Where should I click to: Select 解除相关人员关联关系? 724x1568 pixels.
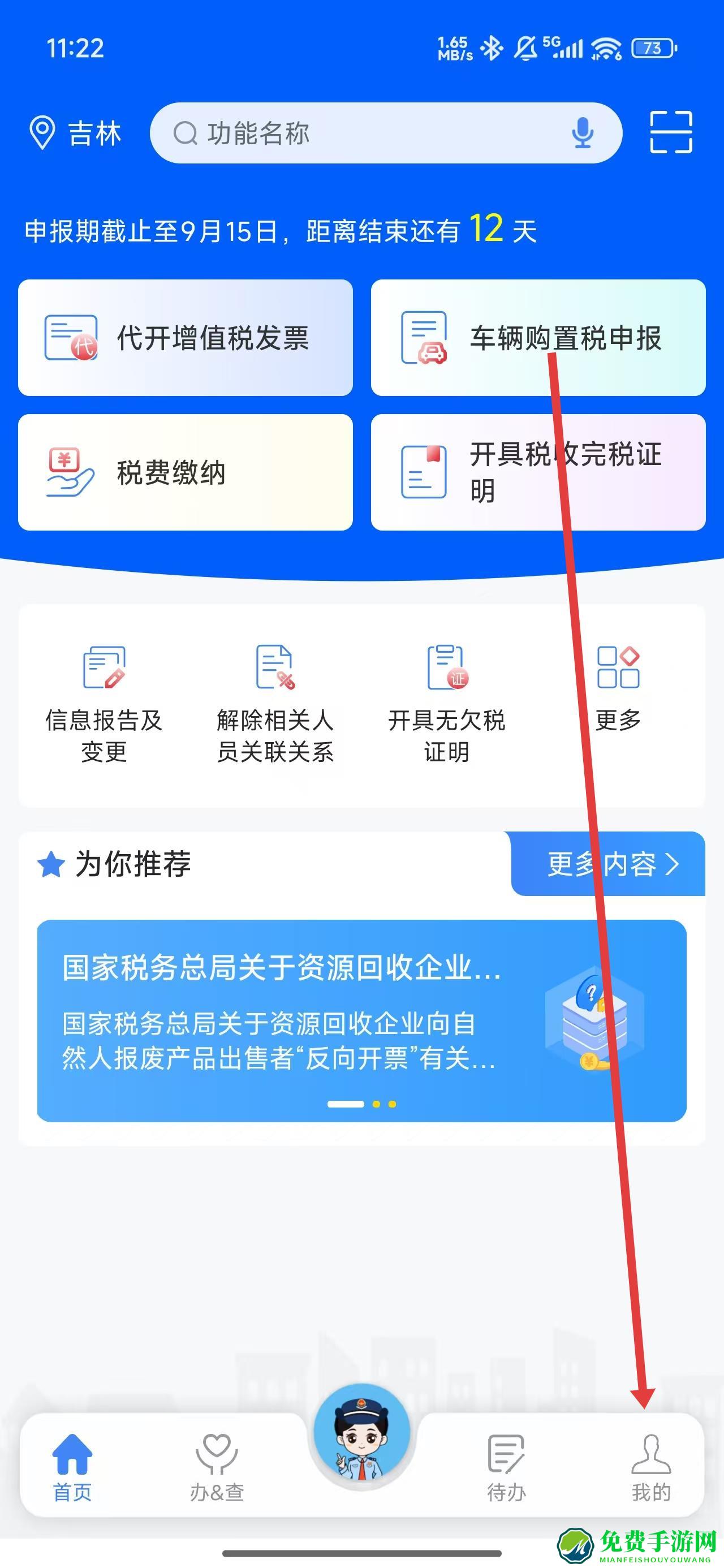pyautogui.click(x=275, y=703)
